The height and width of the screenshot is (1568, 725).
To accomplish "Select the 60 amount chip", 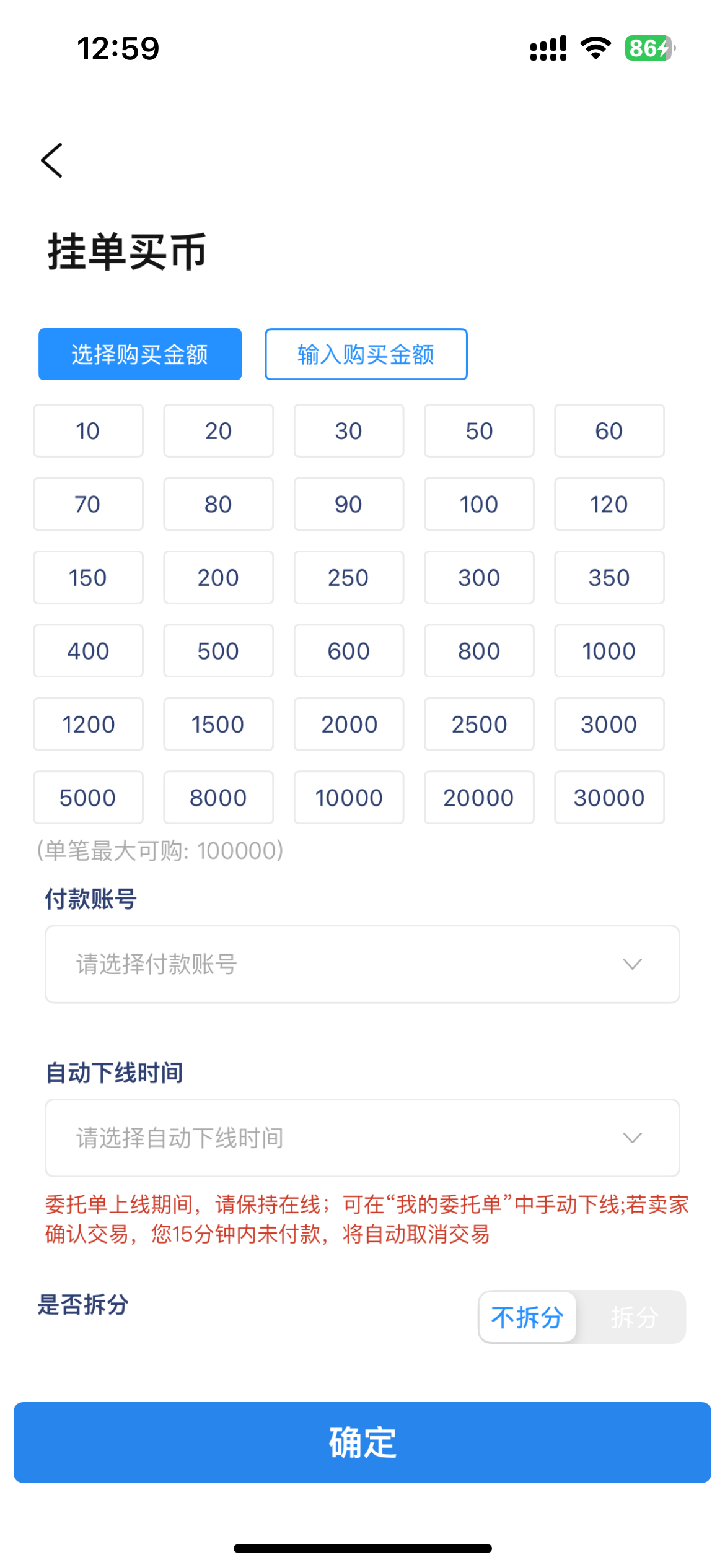I will coord(609,431).
